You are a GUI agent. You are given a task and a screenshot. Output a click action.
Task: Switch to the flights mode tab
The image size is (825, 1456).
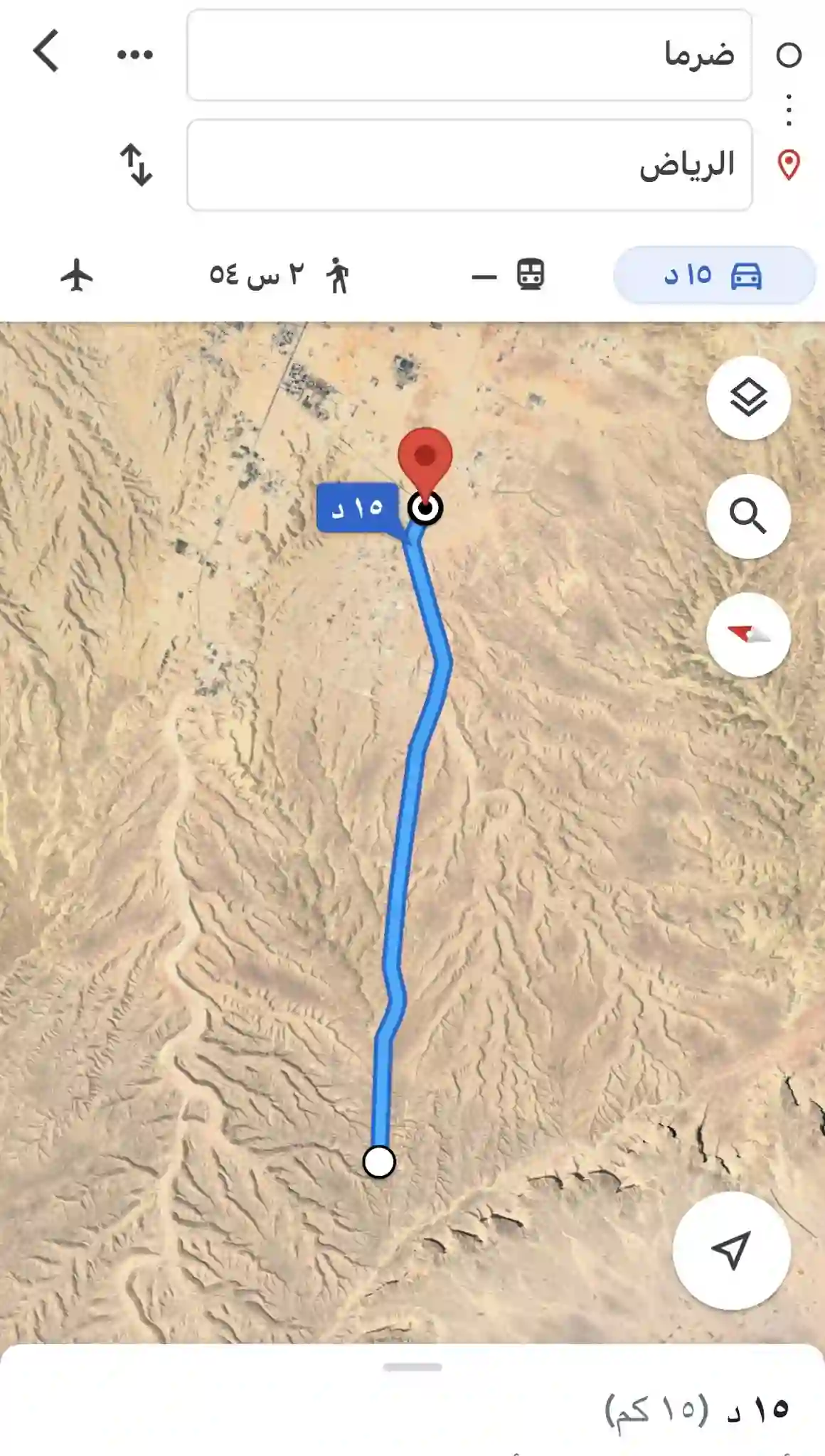77,275
